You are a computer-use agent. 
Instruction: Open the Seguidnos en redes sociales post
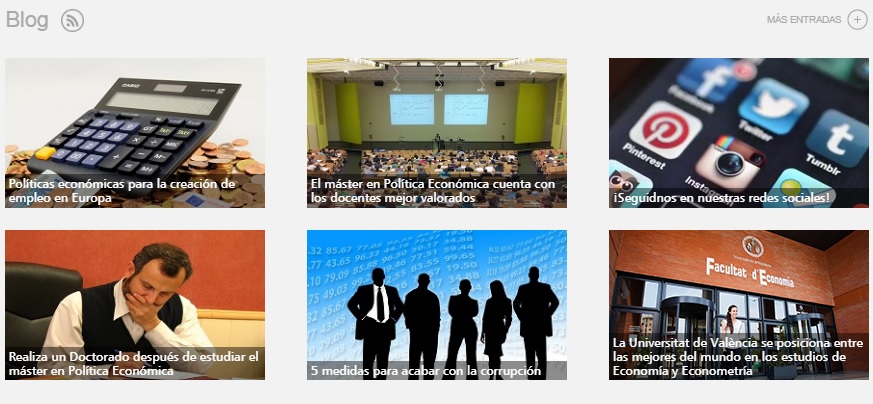coord(738,132)
